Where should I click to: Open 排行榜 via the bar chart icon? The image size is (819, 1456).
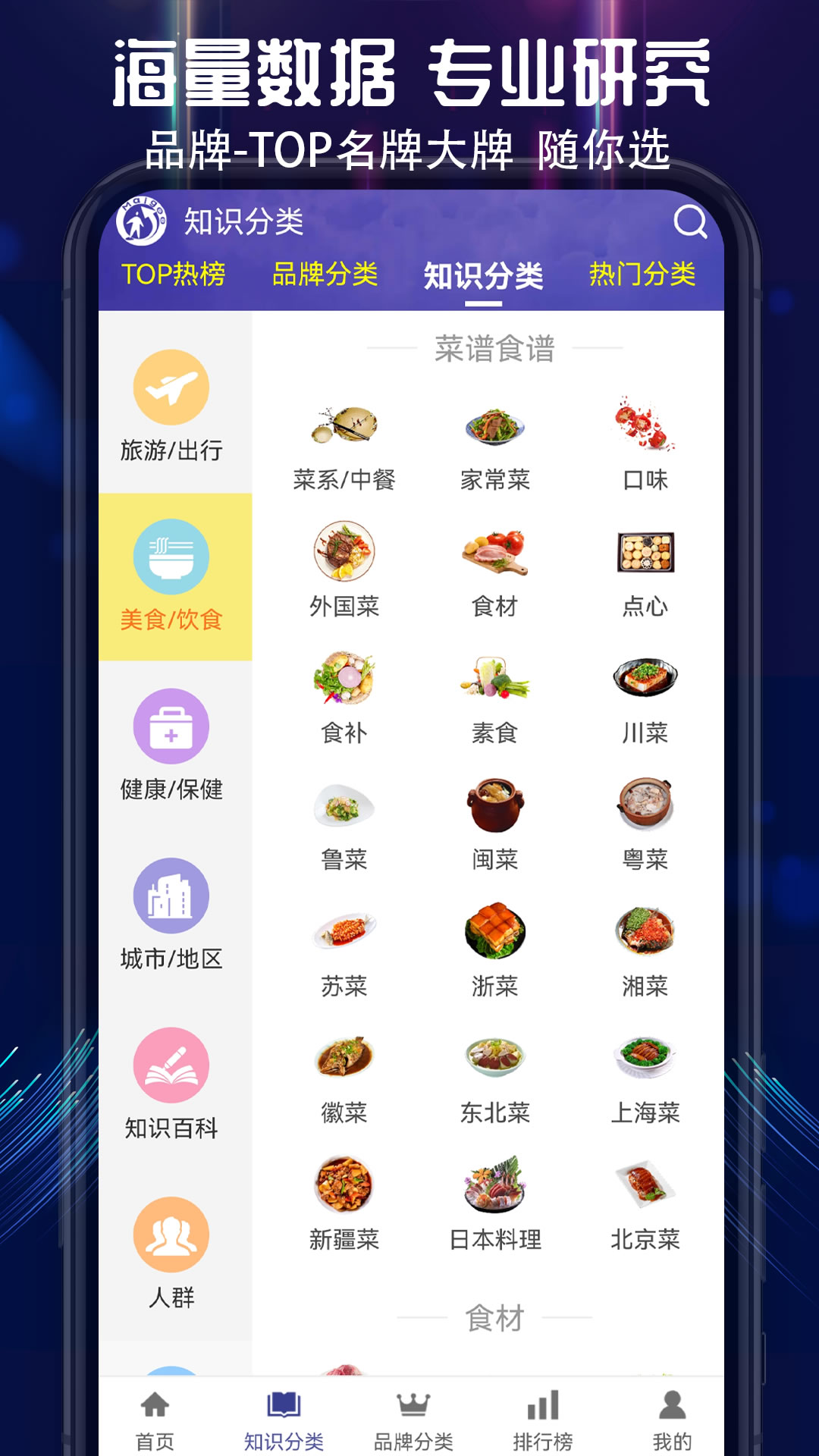click(544, 1407)
